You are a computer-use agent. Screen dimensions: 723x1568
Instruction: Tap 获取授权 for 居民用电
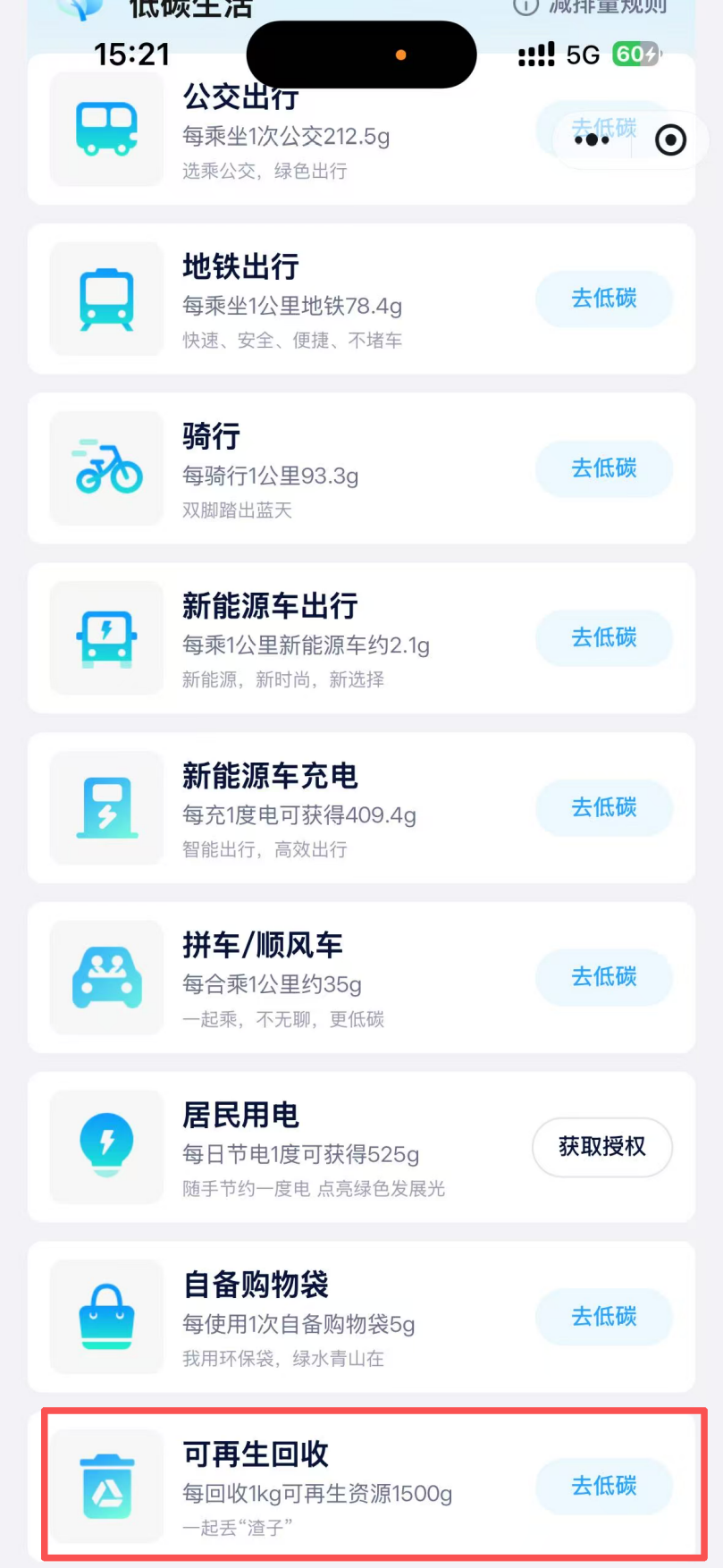pos(601,1147)
